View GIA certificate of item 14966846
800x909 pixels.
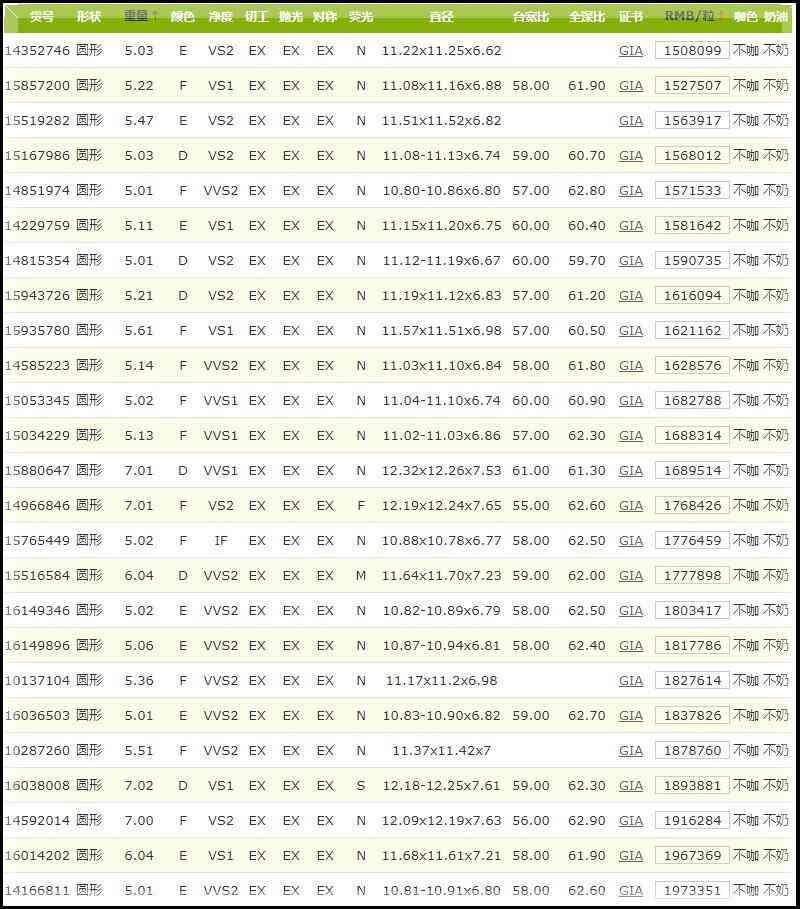click(x=631, y=506)
